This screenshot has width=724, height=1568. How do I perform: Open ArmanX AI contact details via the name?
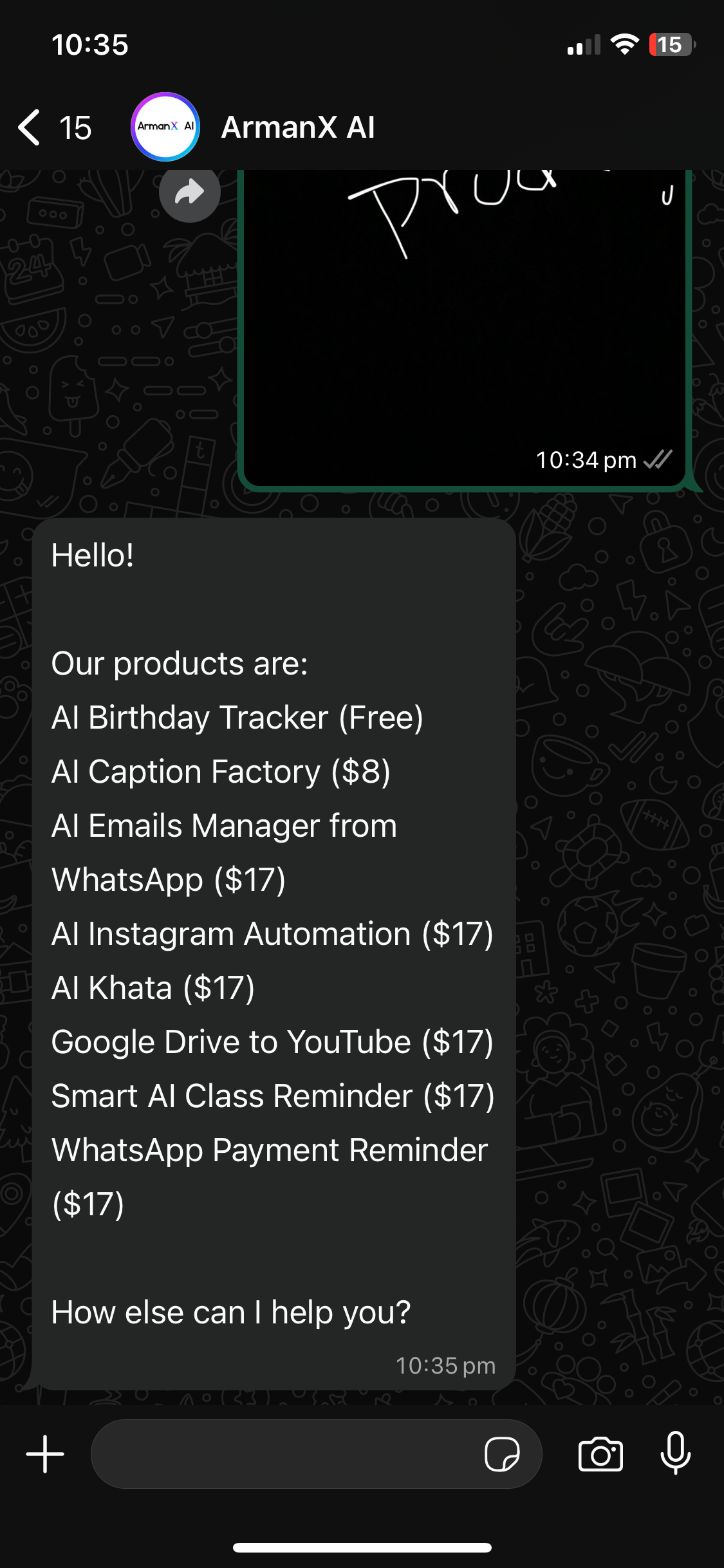(298, 127)
